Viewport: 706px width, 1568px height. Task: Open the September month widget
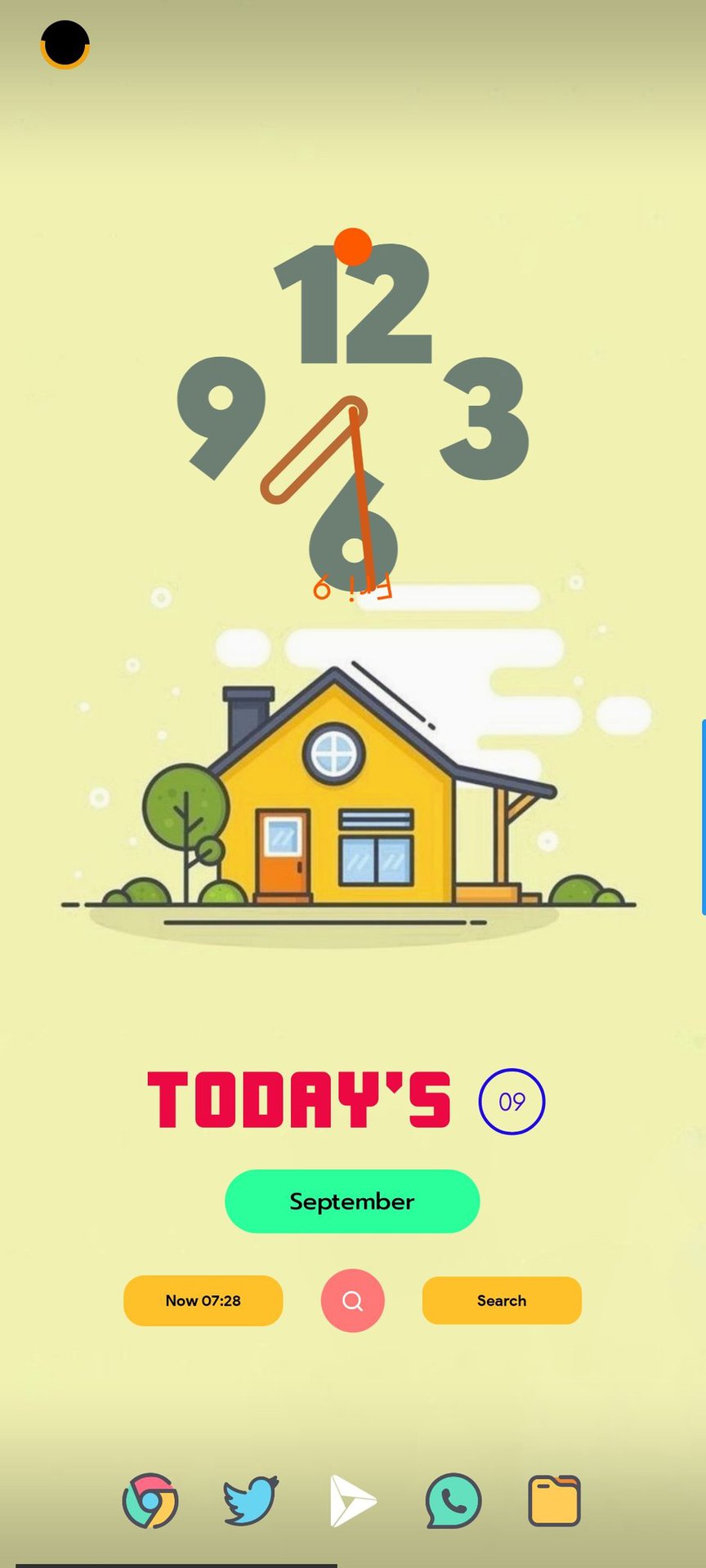(352, 1200)
